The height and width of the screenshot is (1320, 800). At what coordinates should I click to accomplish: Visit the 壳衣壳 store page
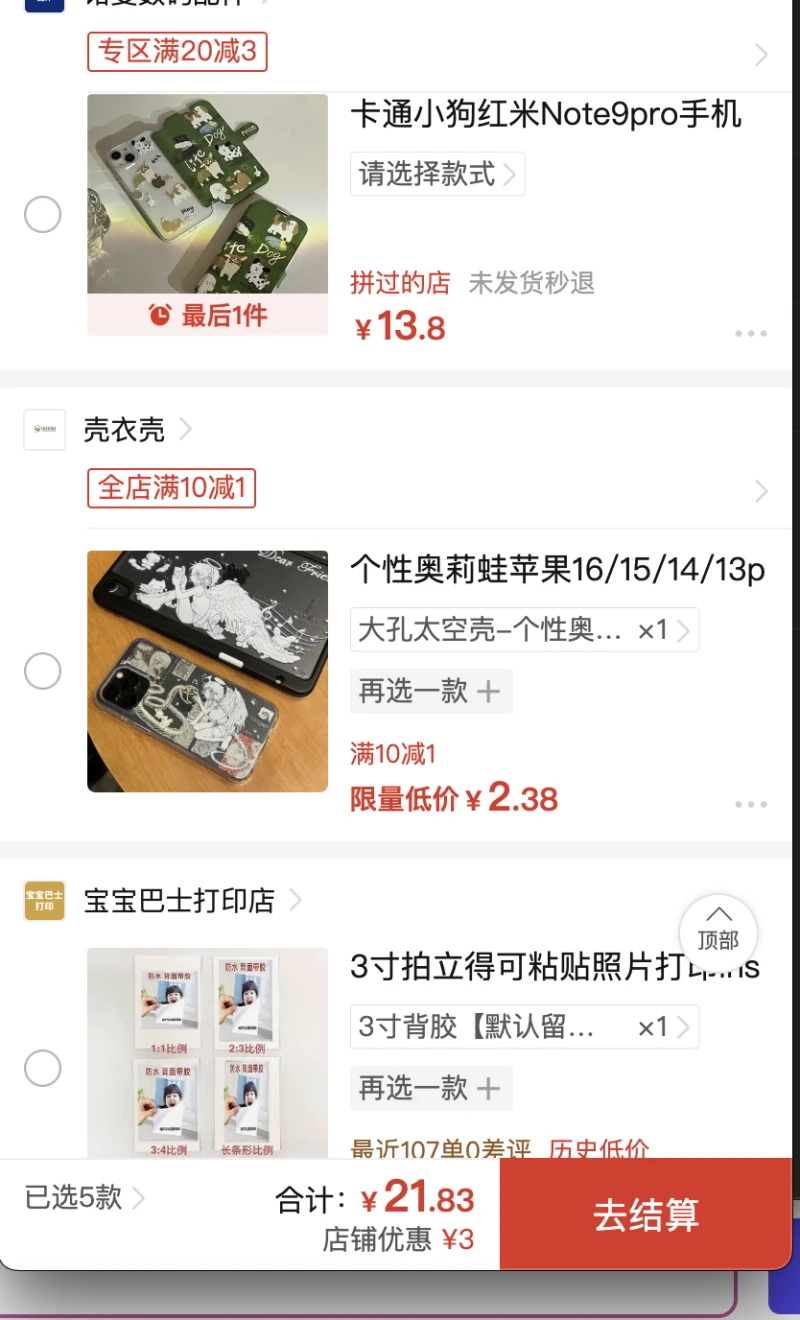tap(125, 430)
